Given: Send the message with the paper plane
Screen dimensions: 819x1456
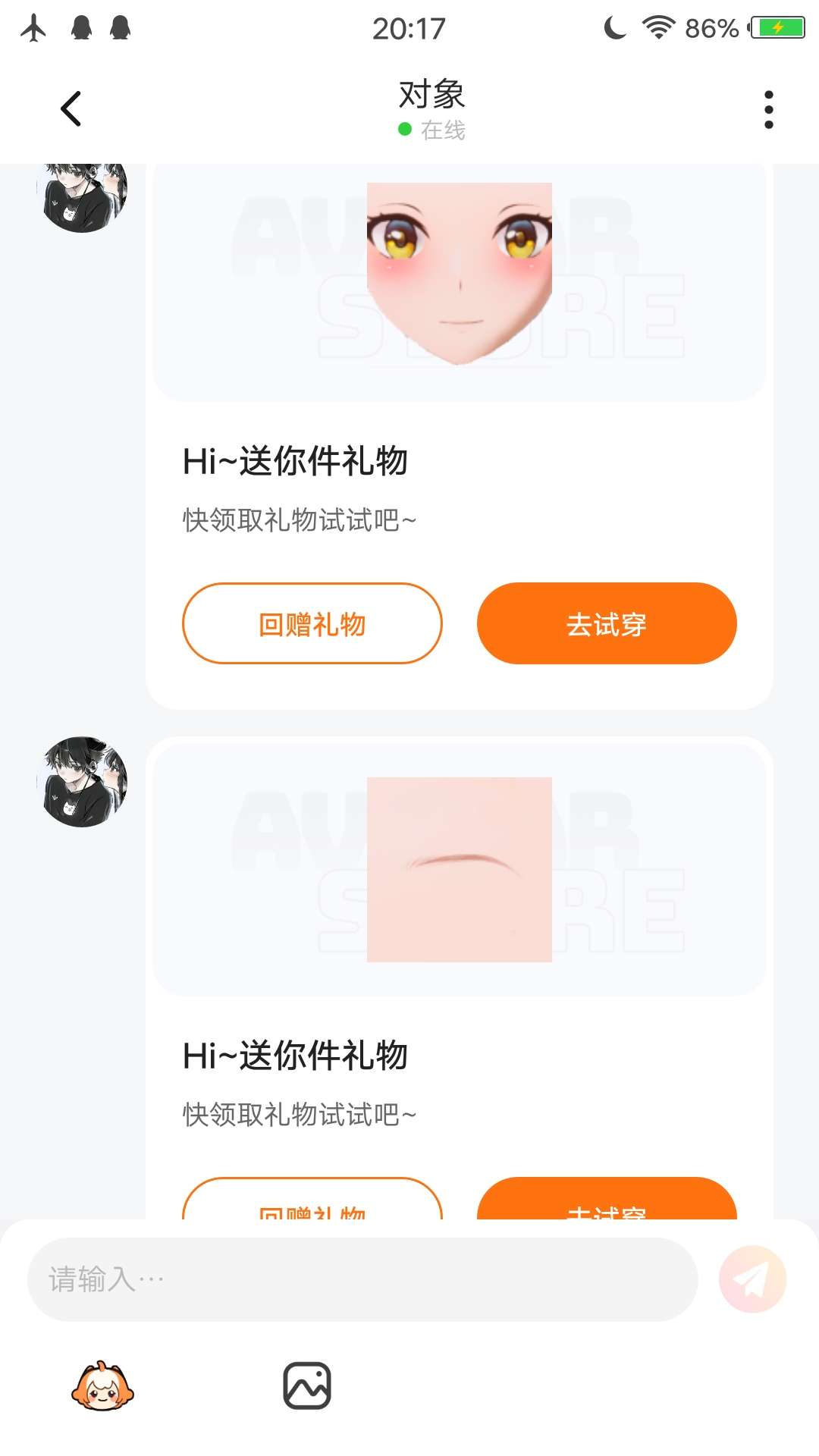Looking at the screenshot, I should click(752, 1279).
